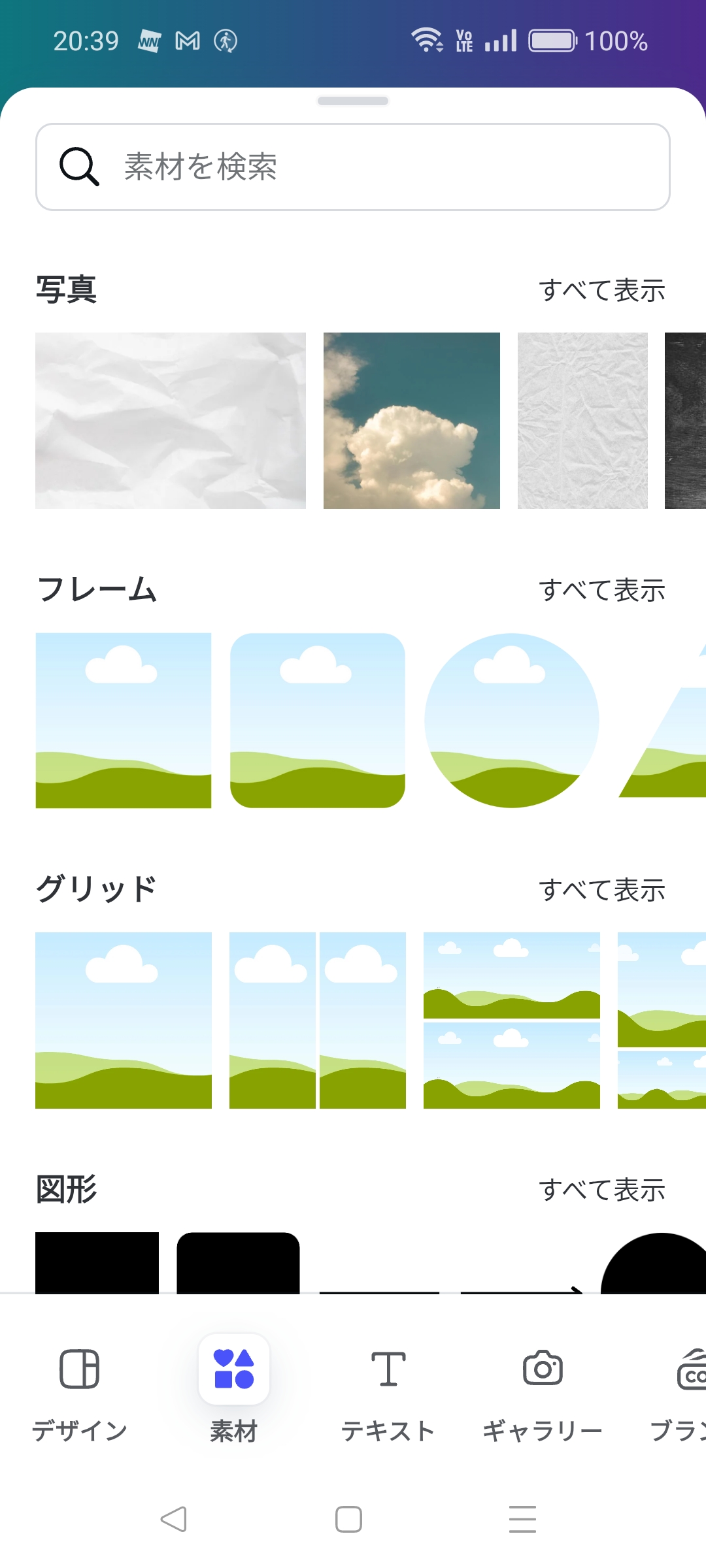This screenshot has height=1568, width=706.
Task: Insert the rounded square frame
Action: tap(318, 721)
